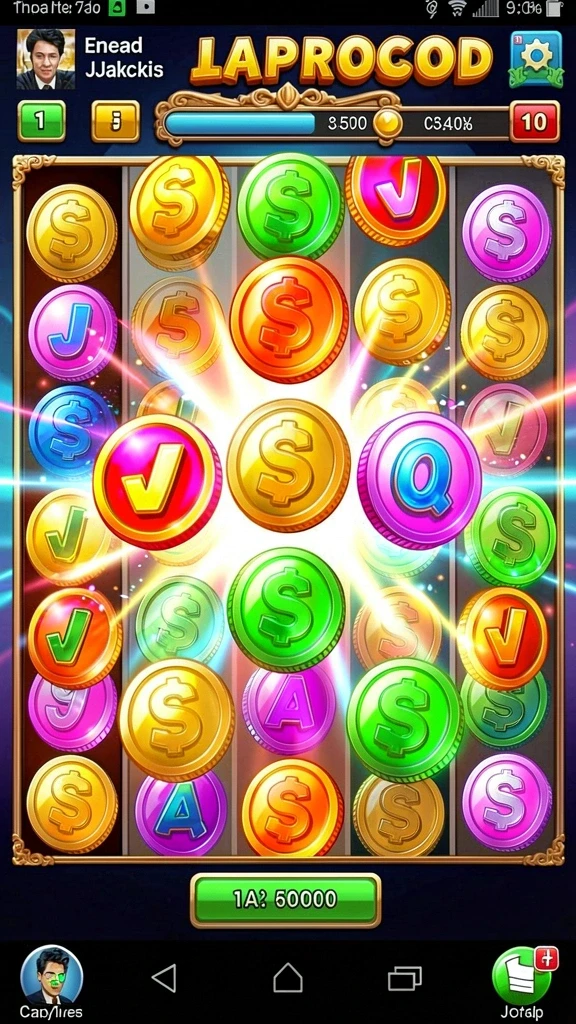Tap the small yellow button beside green 1
Screen dimensions: 576x1024
click(x=116, y=121)
